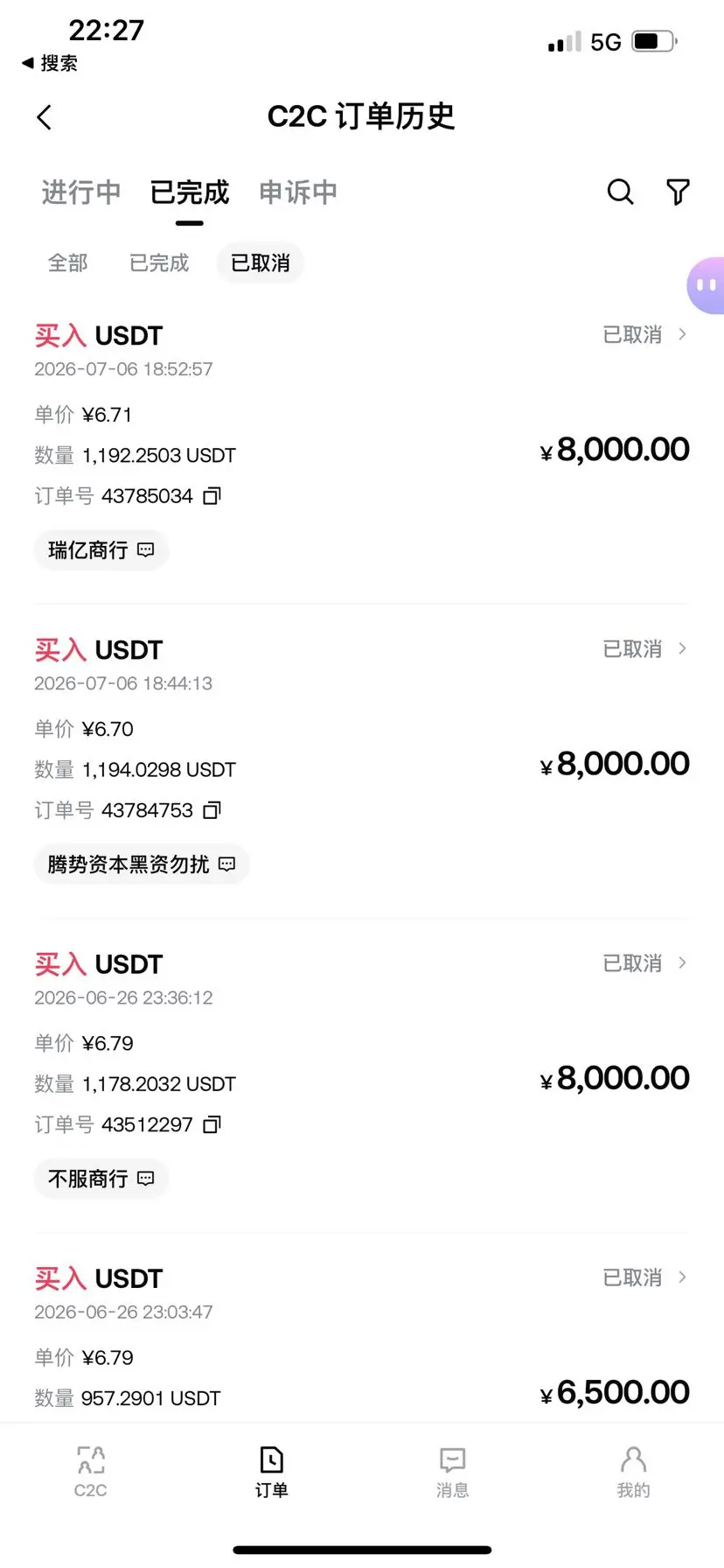724x1568 pixels.
Task: Switch to the C2C bottom tab
Action: (x=91, y=1472)
